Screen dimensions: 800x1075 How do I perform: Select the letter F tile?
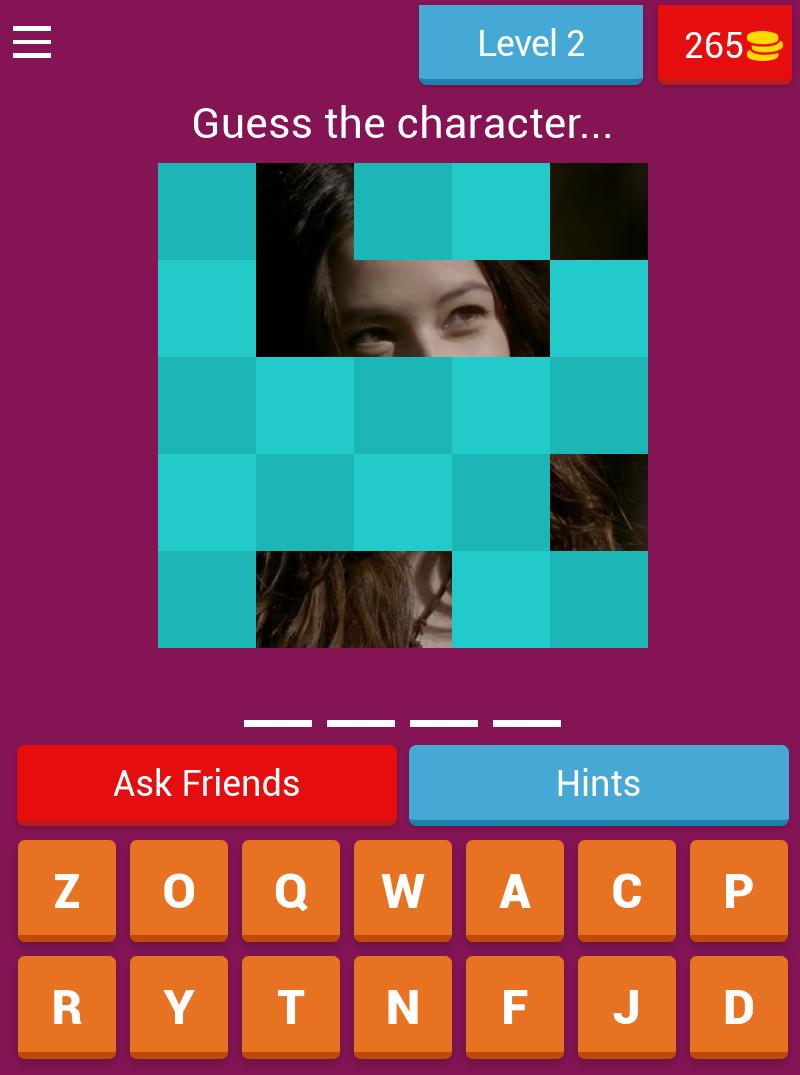pyautogui.click(x=515, y=1006)
